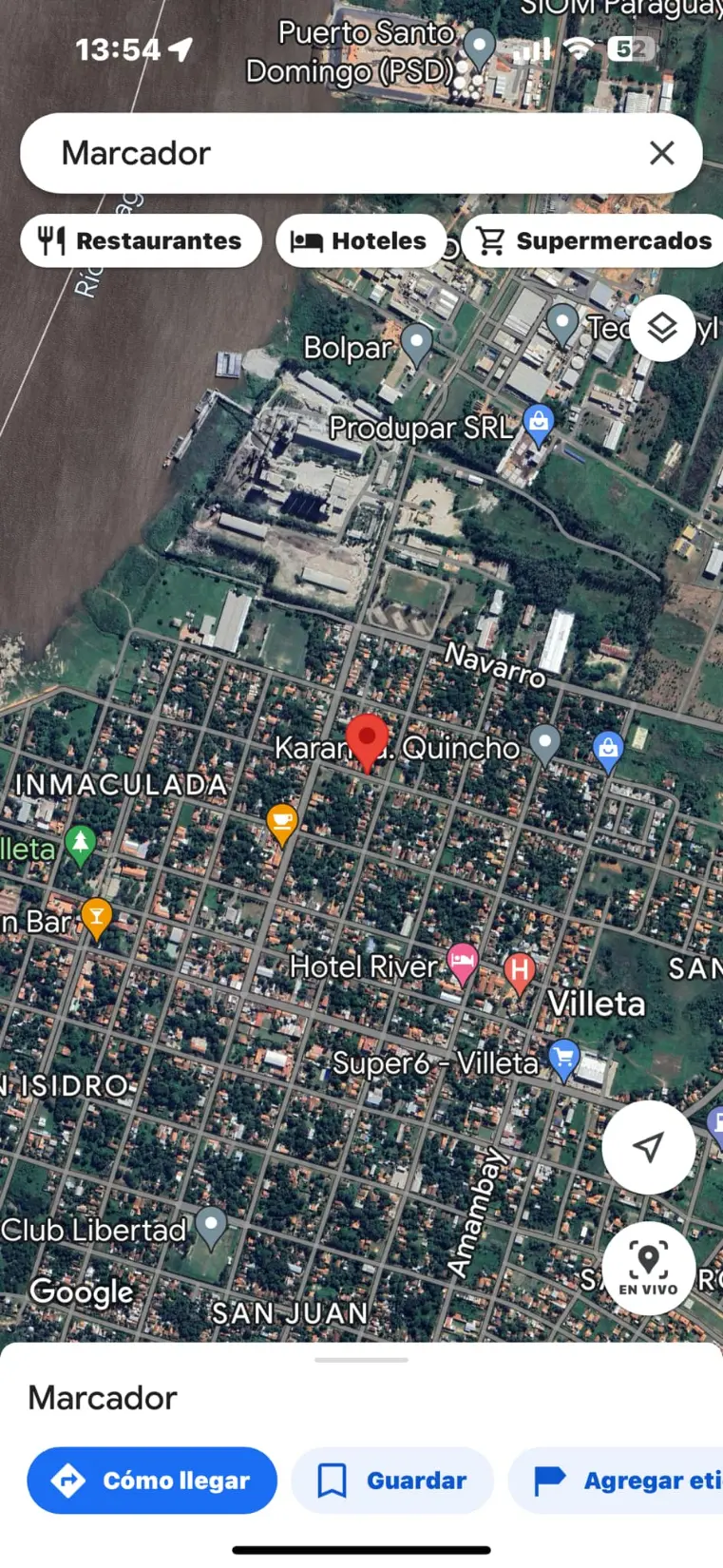Screen dimensions: 723x1568
Task: Tap the Club Libertad pin
Action: pyautogui.click(x=211, y=1227)
